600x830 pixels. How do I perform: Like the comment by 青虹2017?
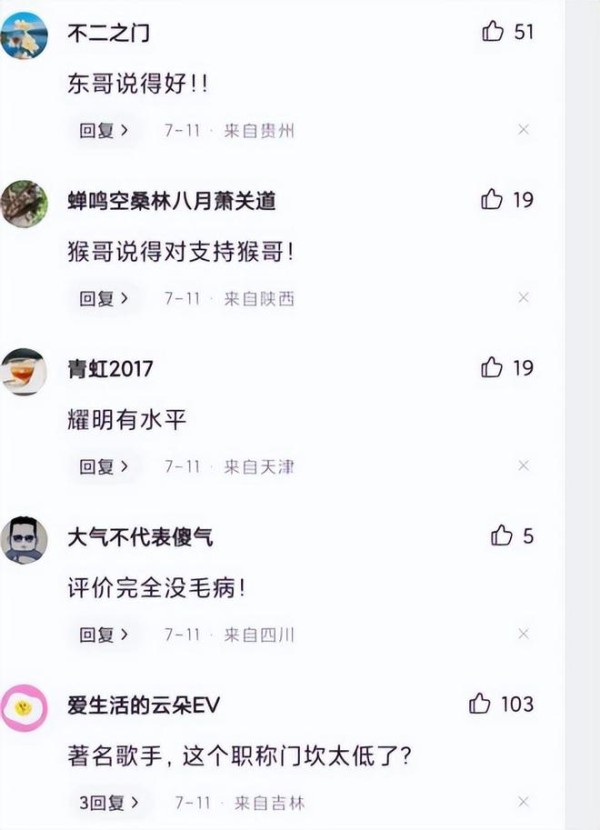492,368
